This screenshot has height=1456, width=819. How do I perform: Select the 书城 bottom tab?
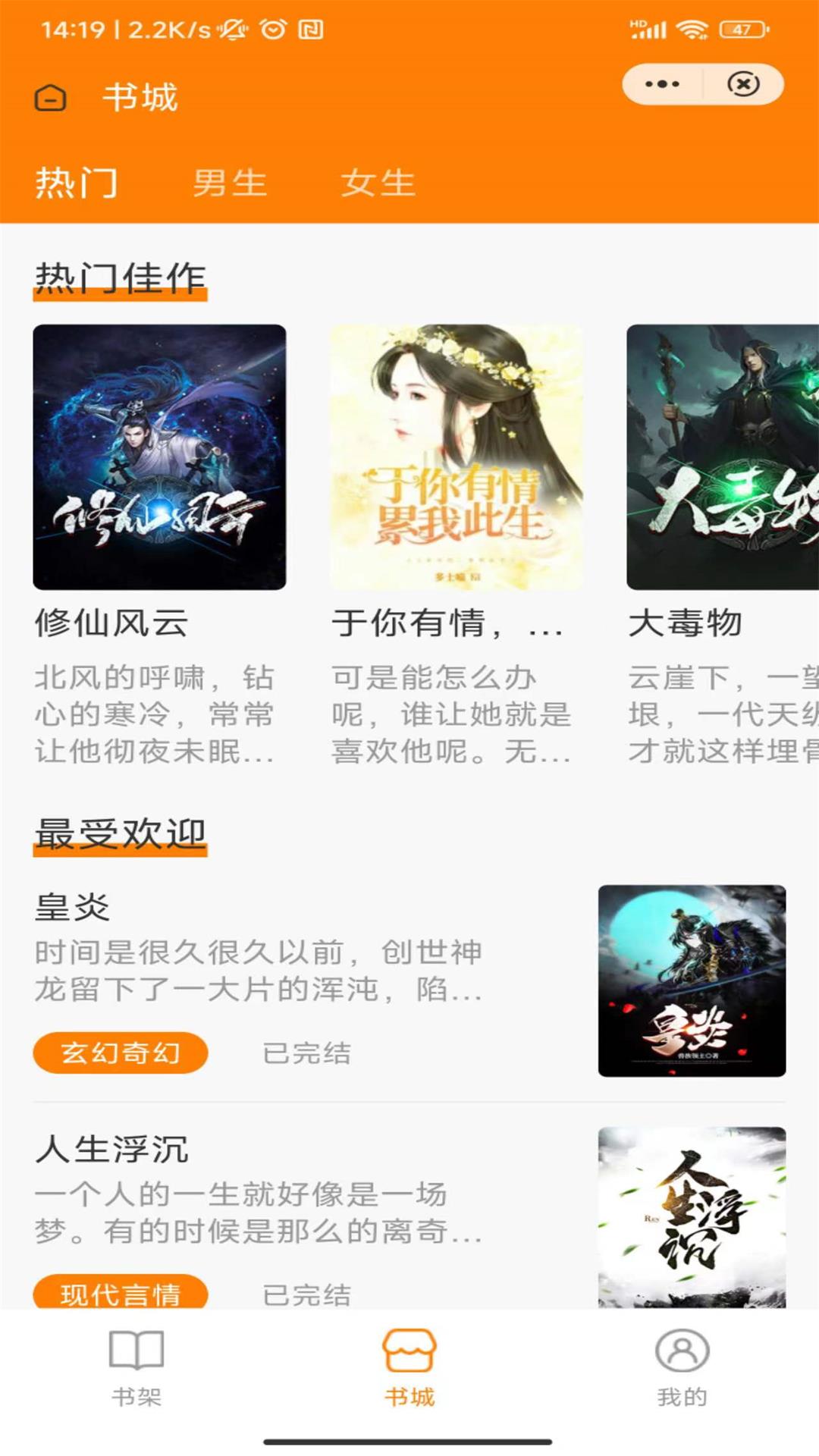(409, 1367)
